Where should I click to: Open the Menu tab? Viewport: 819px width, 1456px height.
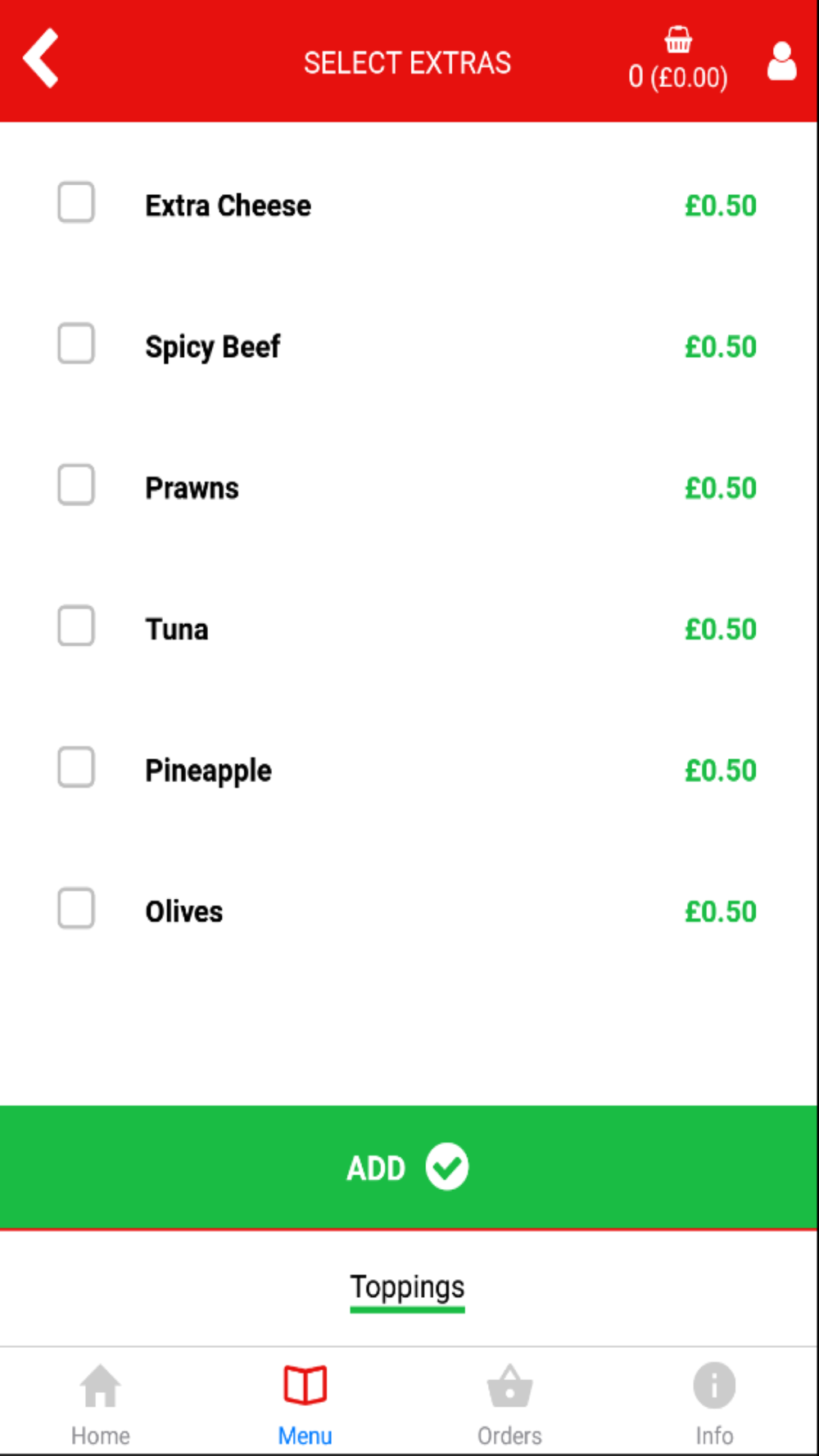[305, 1405]
